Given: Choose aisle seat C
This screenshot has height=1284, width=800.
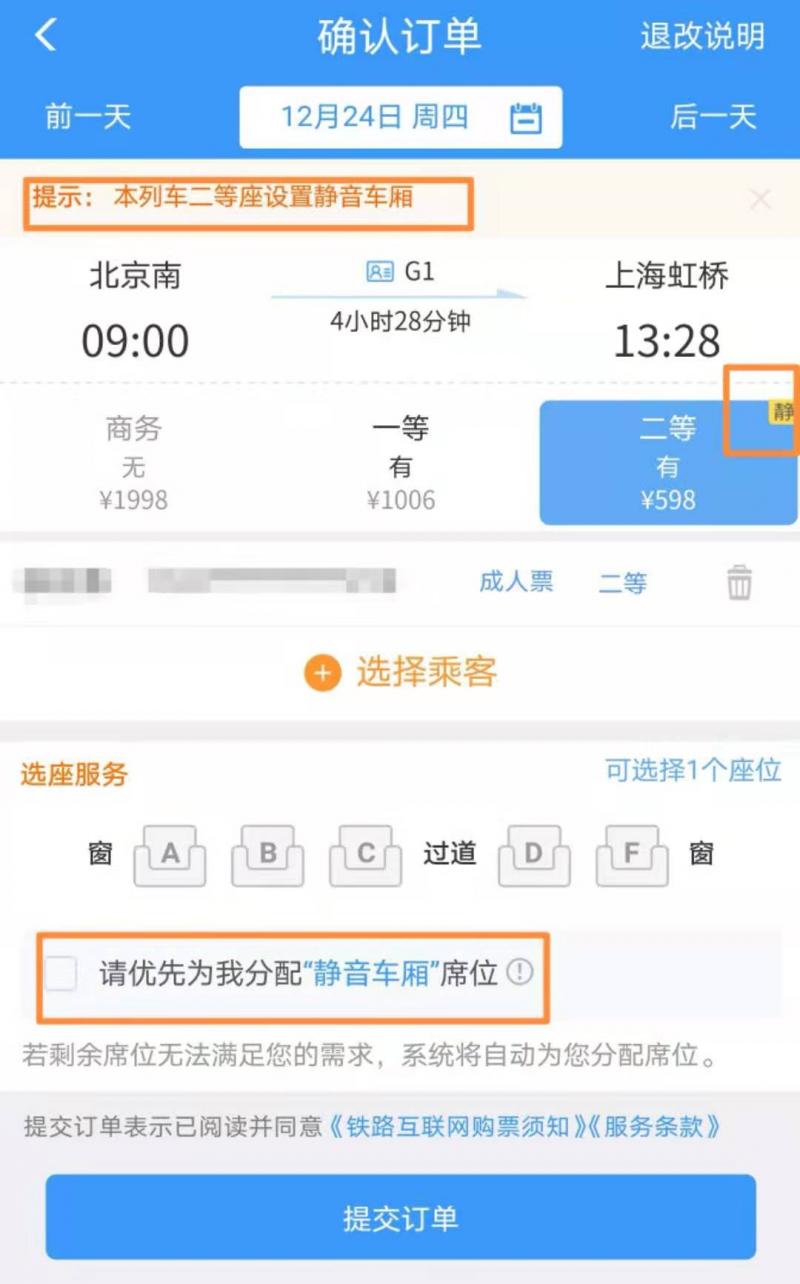Looking at the screenshot, I should click(x=365, y=855).
